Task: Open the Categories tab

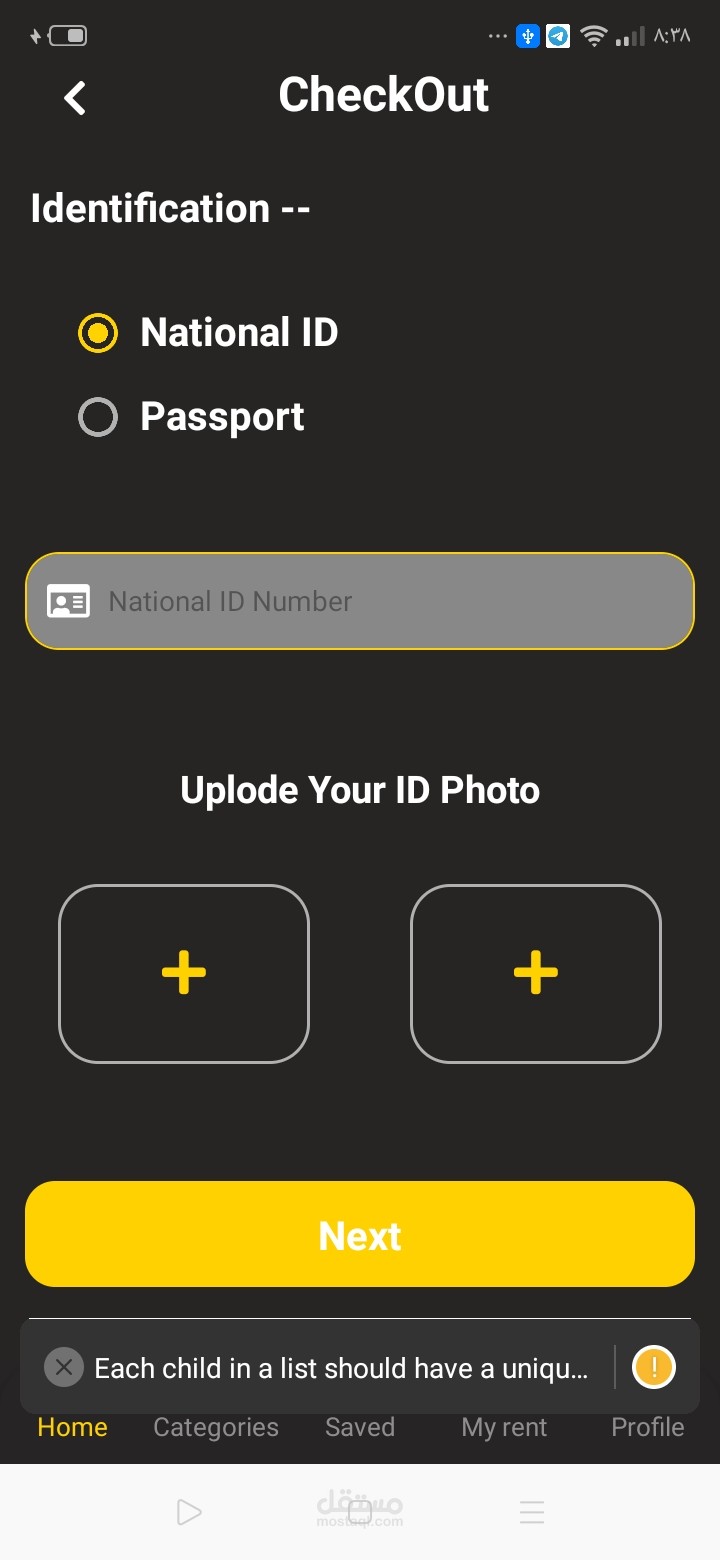Action: pyautogui.click(x=216, y=1427)
